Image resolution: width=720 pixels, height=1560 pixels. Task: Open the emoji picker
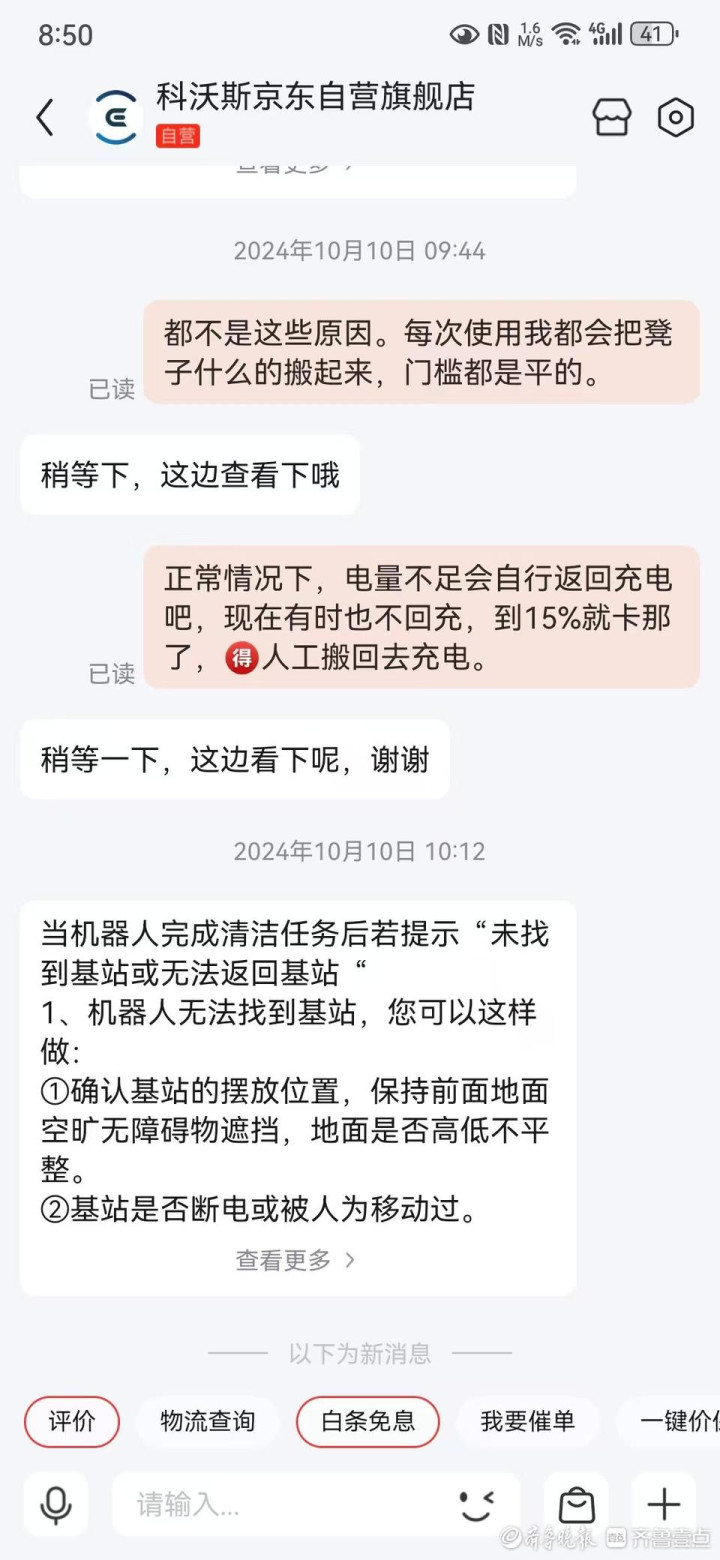[x=477, y=1504]
